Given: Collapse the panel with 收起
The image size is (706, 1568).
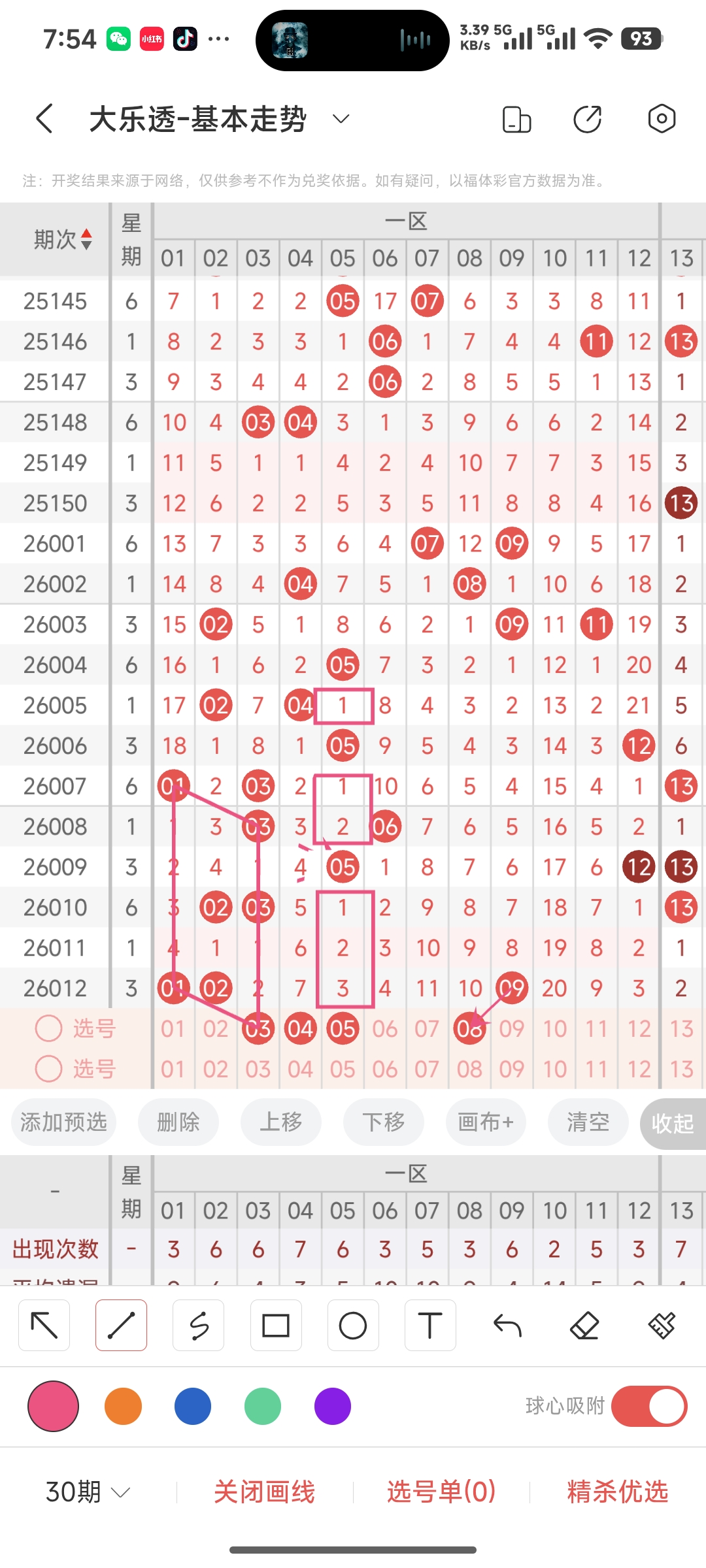Looking at the screenshot, I should pos(672,1123).
